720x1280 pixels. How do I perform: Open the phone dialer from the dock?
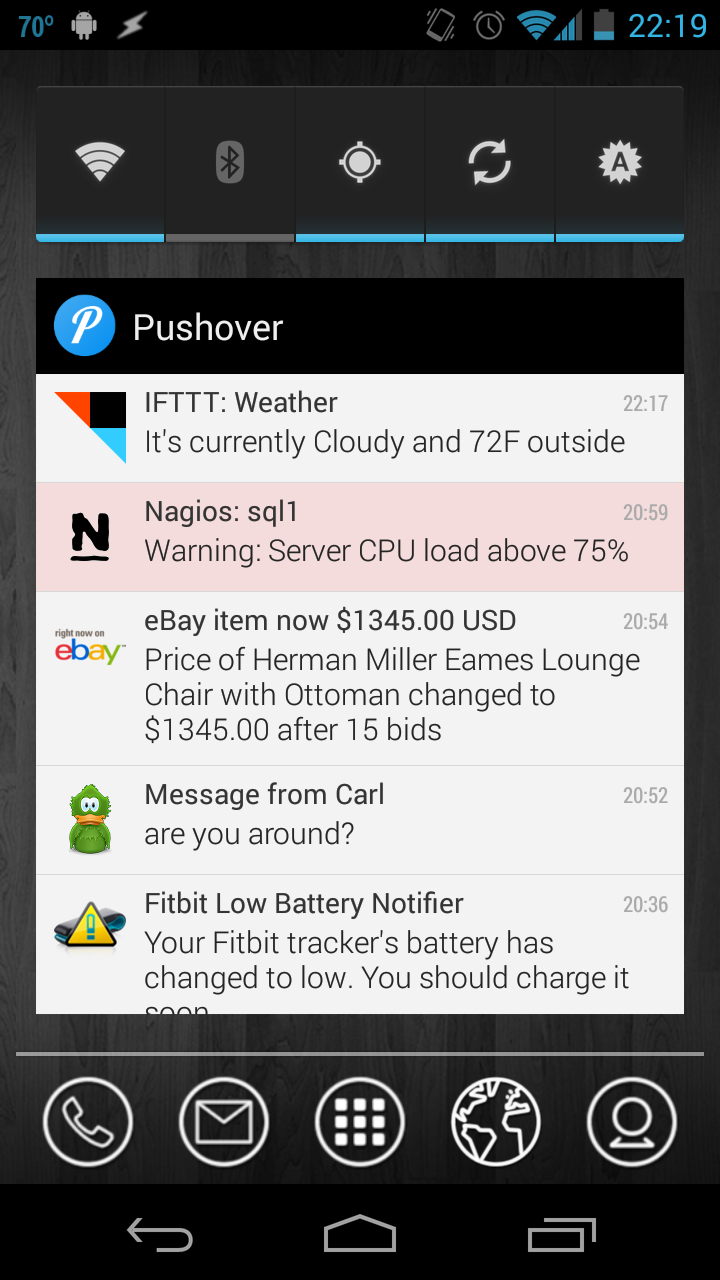[x=88, y=1121]
